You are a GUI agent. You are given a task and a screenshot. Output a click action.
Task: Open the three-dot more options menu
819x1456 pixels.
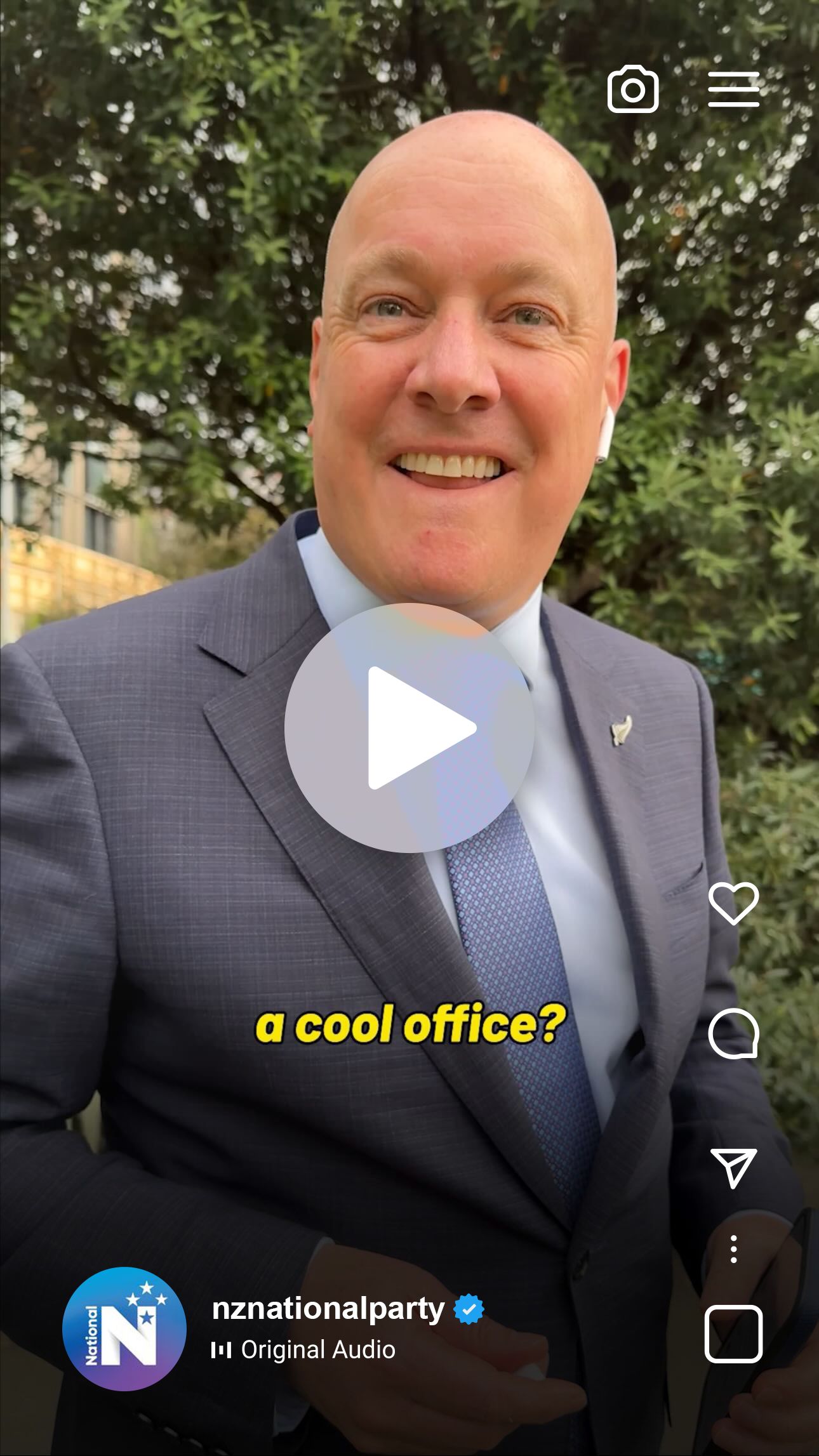[x=733, y=1249]
